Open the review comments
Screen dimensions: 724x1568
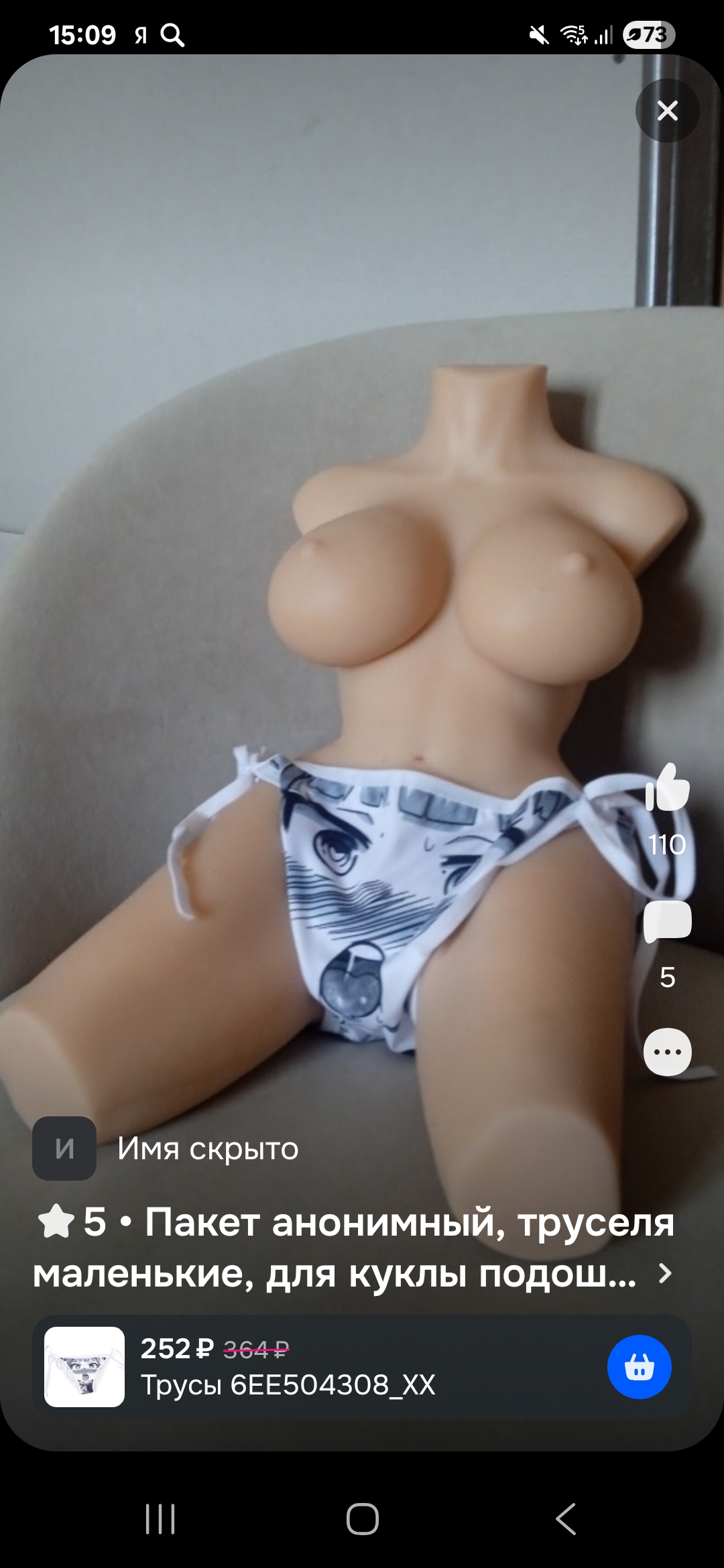click(x=667, y=923)
